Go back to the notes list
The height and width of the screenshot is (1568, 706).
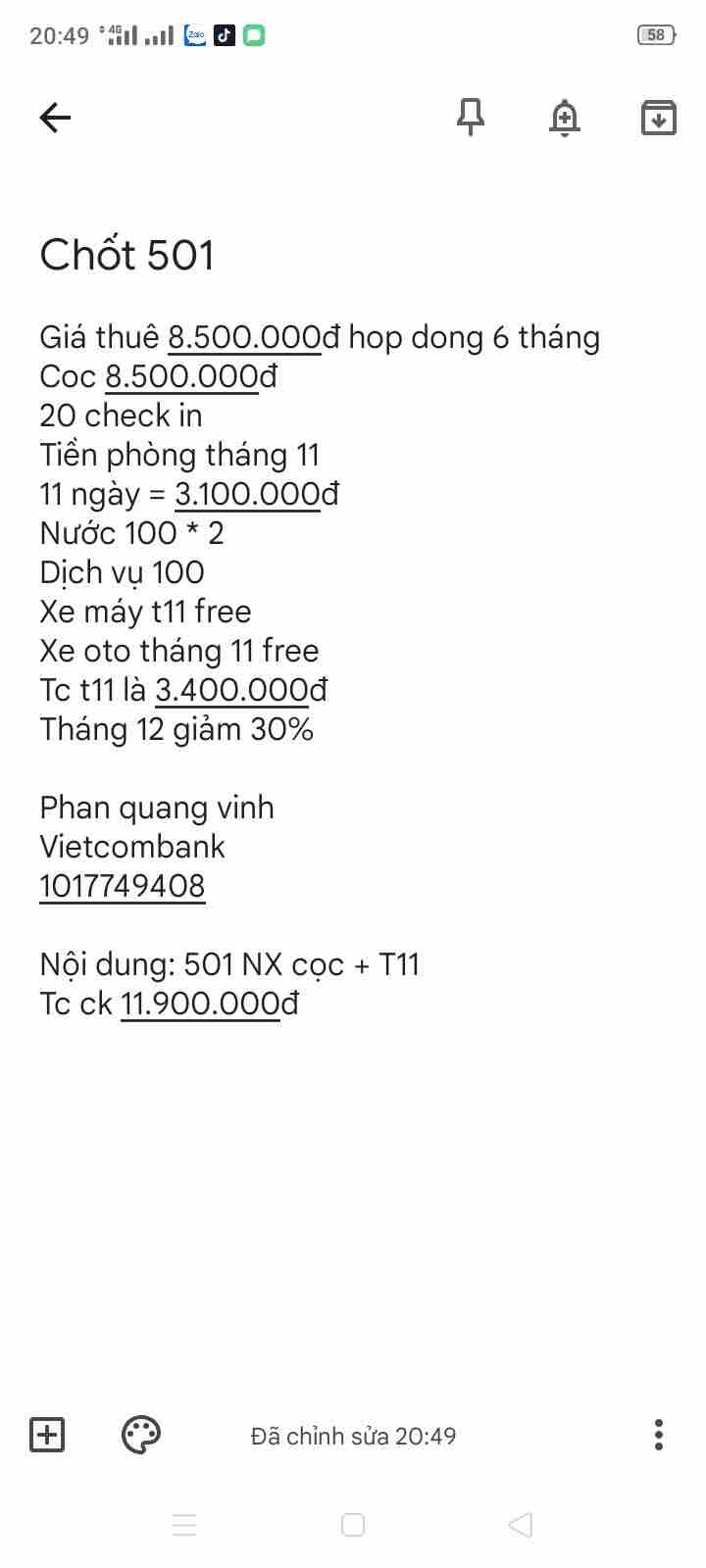coord(55,118)
